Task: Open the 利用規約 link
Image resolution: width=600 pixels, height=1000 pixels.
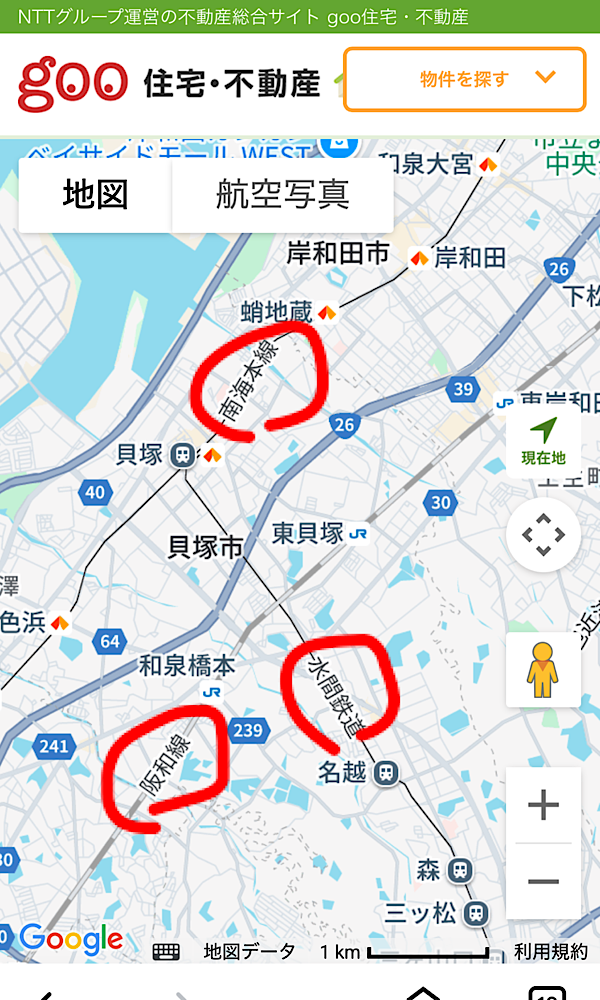Action: [551, 951]
